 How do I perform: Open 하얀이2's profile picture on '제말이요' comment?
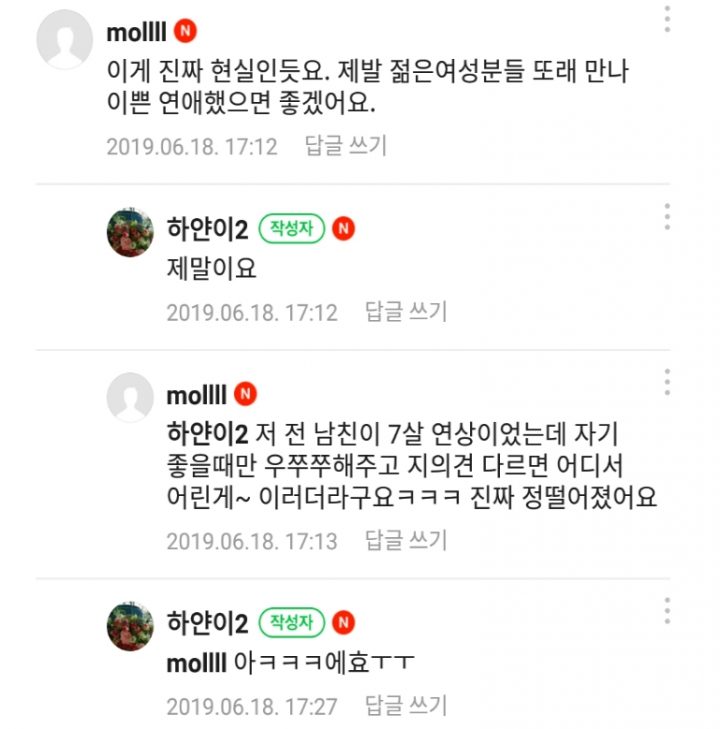click(x=130, y=234)
